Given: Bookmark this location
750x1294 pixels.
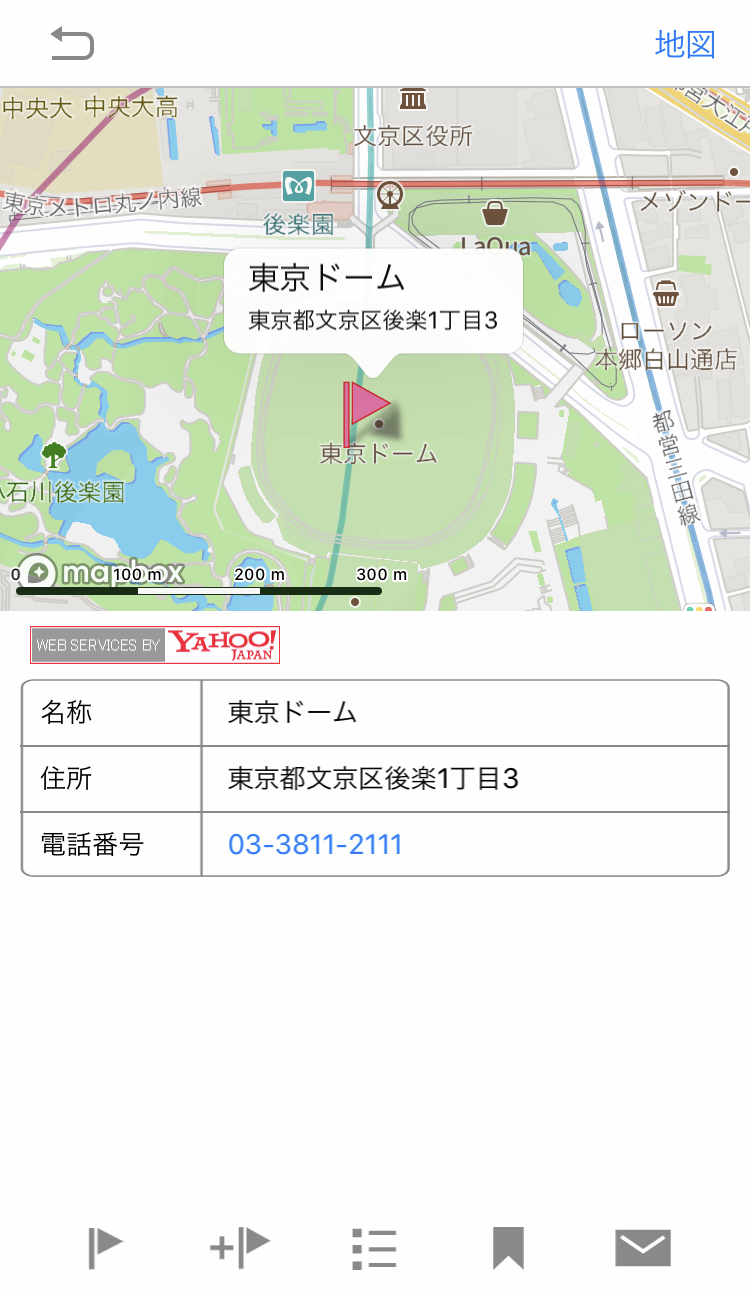Looking at the screenshot, I should point(508,1248).
